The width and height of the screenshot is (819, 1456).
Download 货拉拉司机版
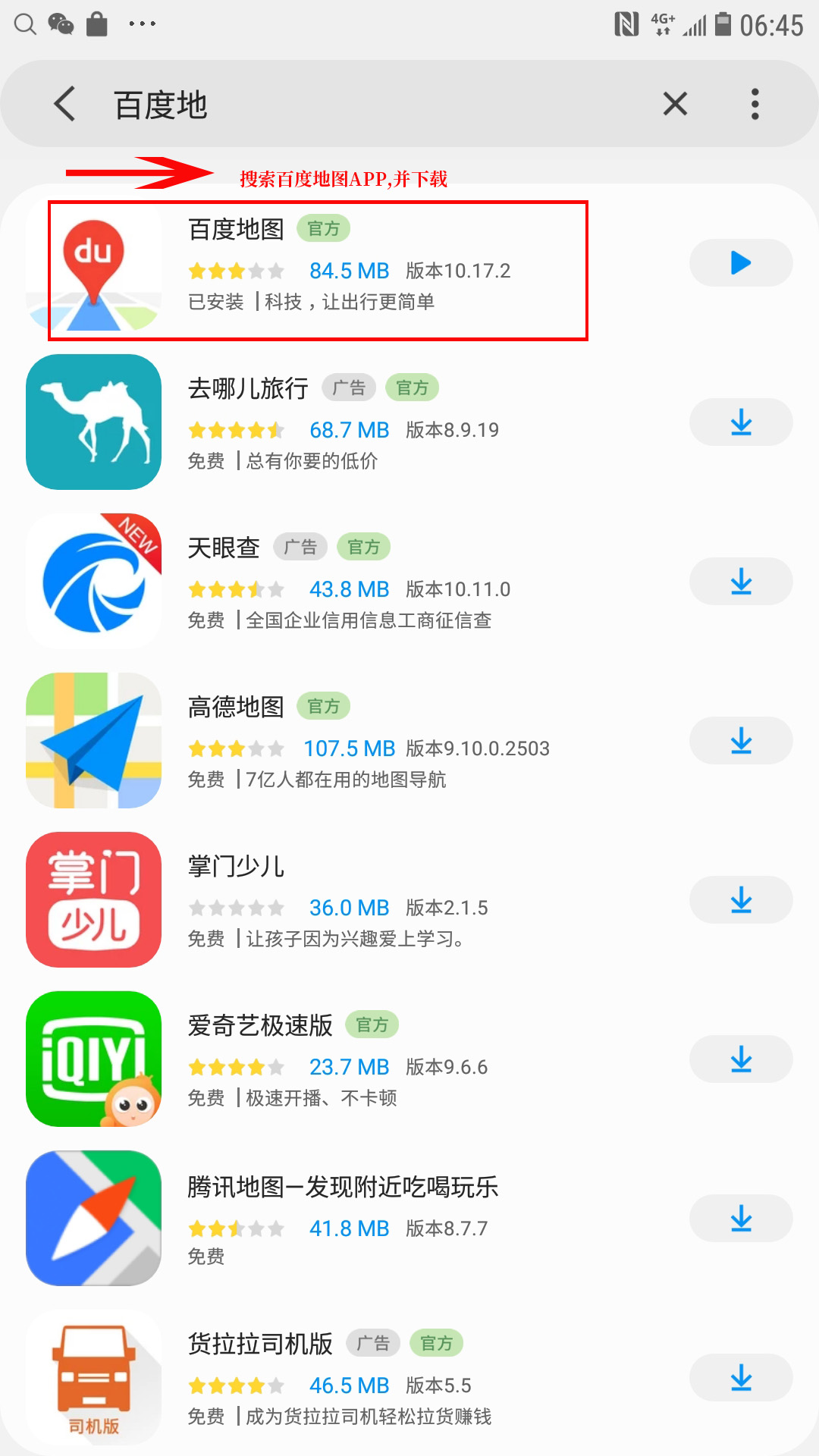tap(740, 1378)
